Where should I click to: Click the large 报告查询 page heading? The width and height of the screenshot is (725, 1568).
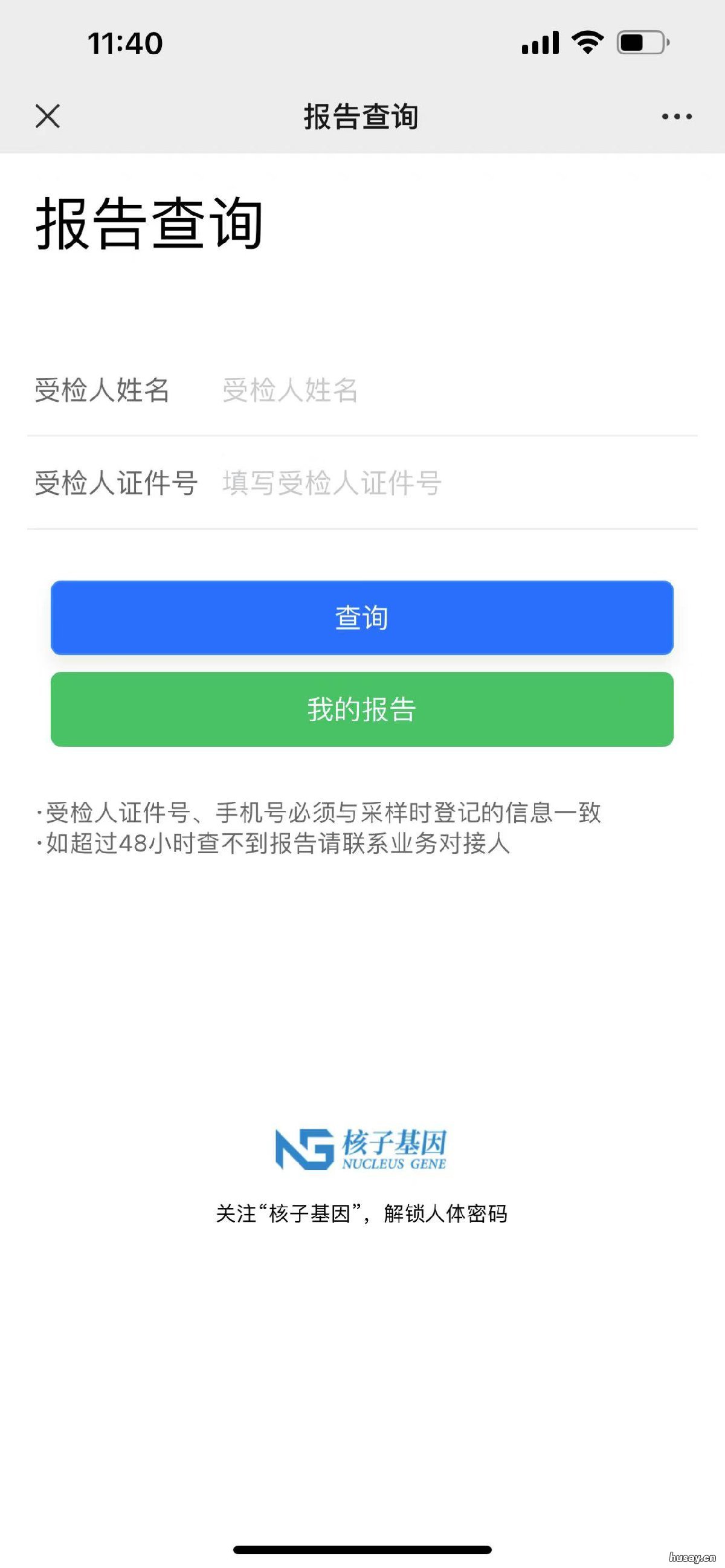coord(149,225)
